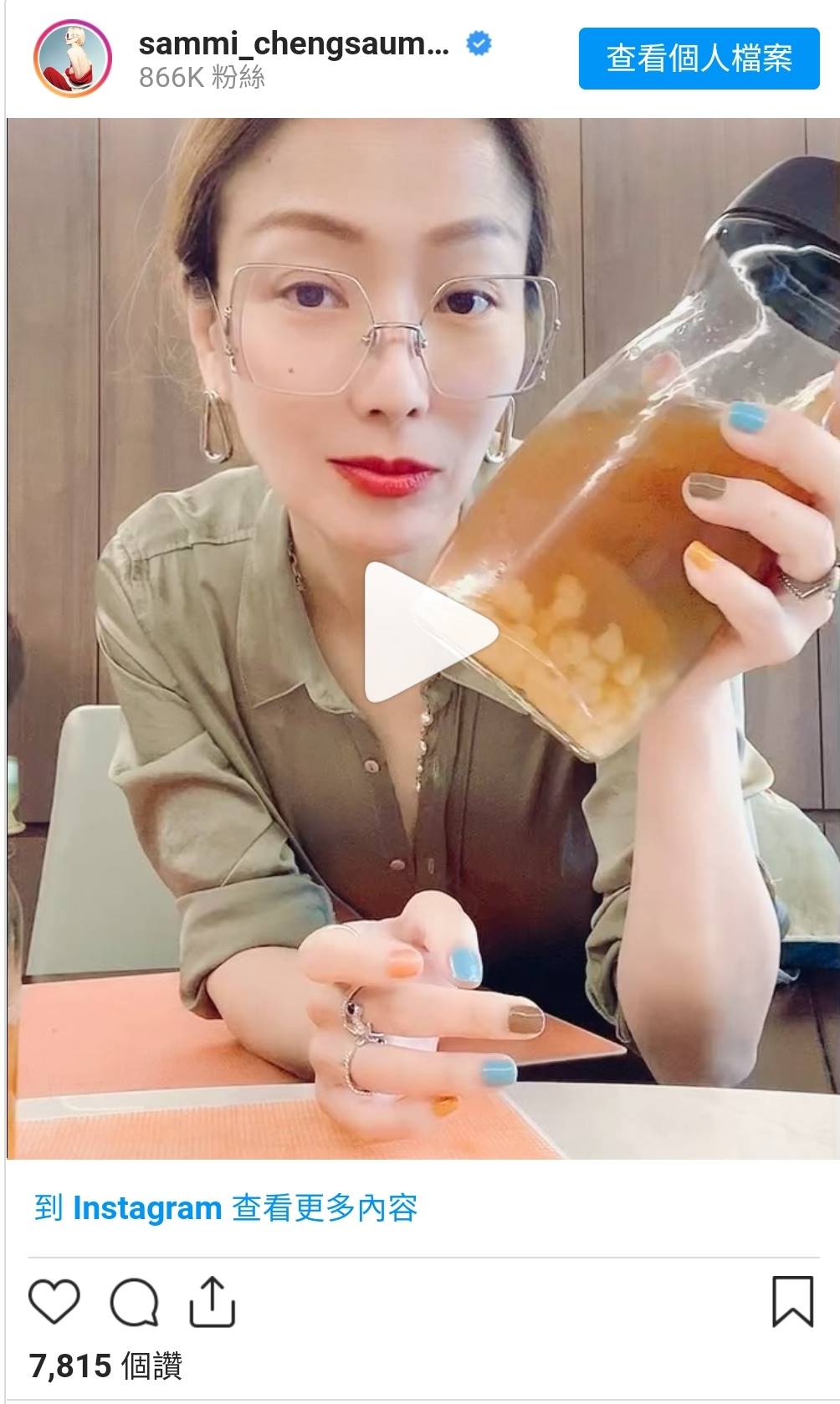Open the sammi_chengsaum username link
This screenshot has height=1404, width=840.
coord(294,44)
